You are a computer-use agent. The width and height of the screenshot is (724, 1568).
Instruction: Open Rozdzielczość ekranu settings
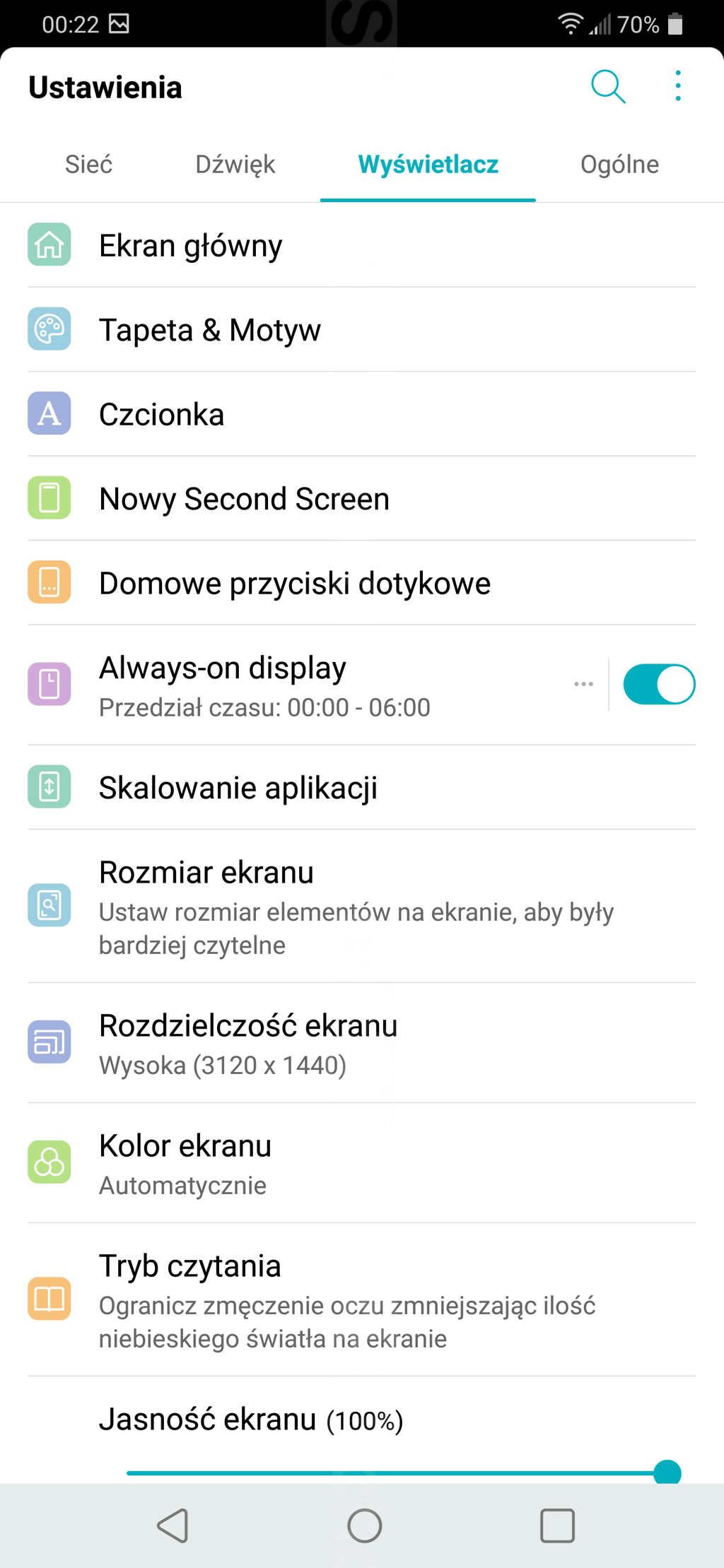coord(283,1044)
